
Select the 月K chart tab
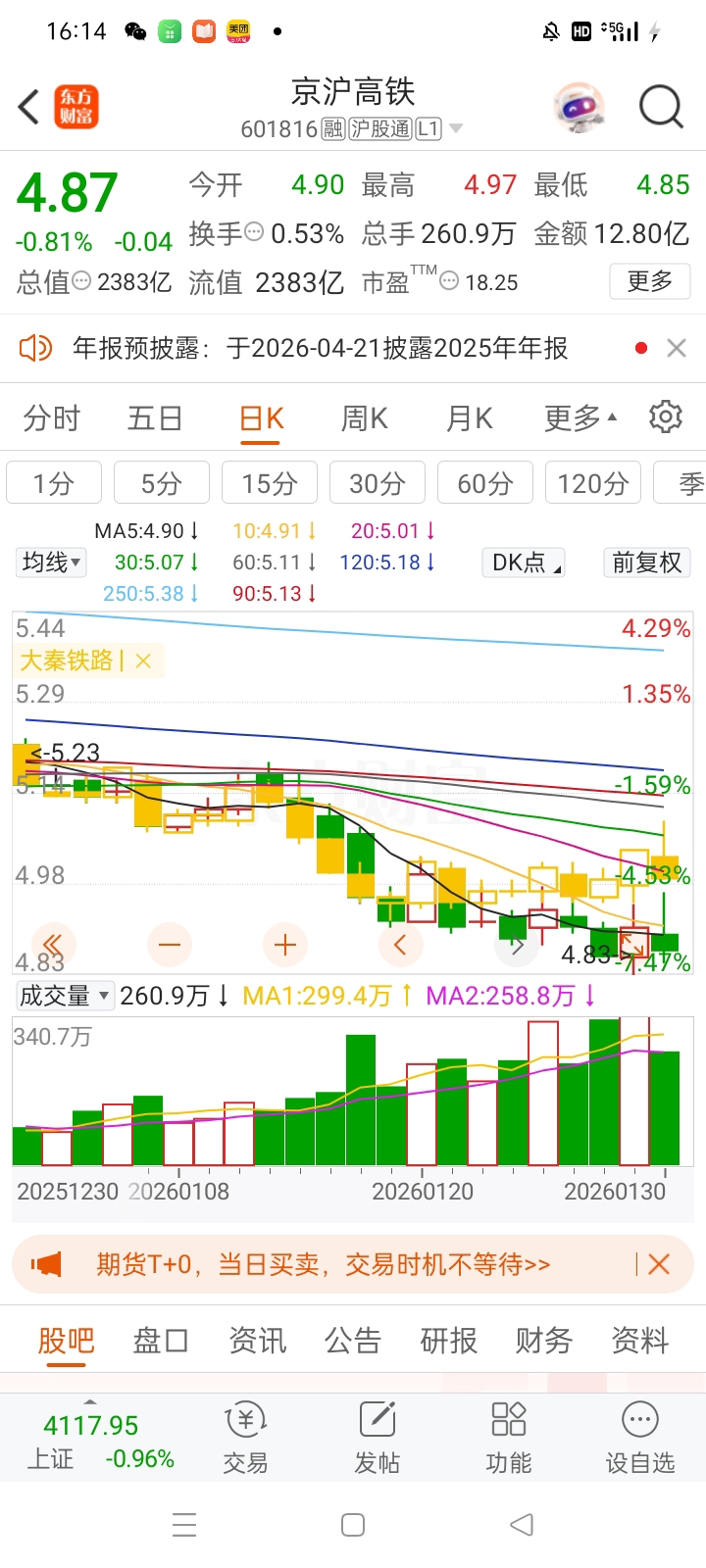(x=469, y=419)
